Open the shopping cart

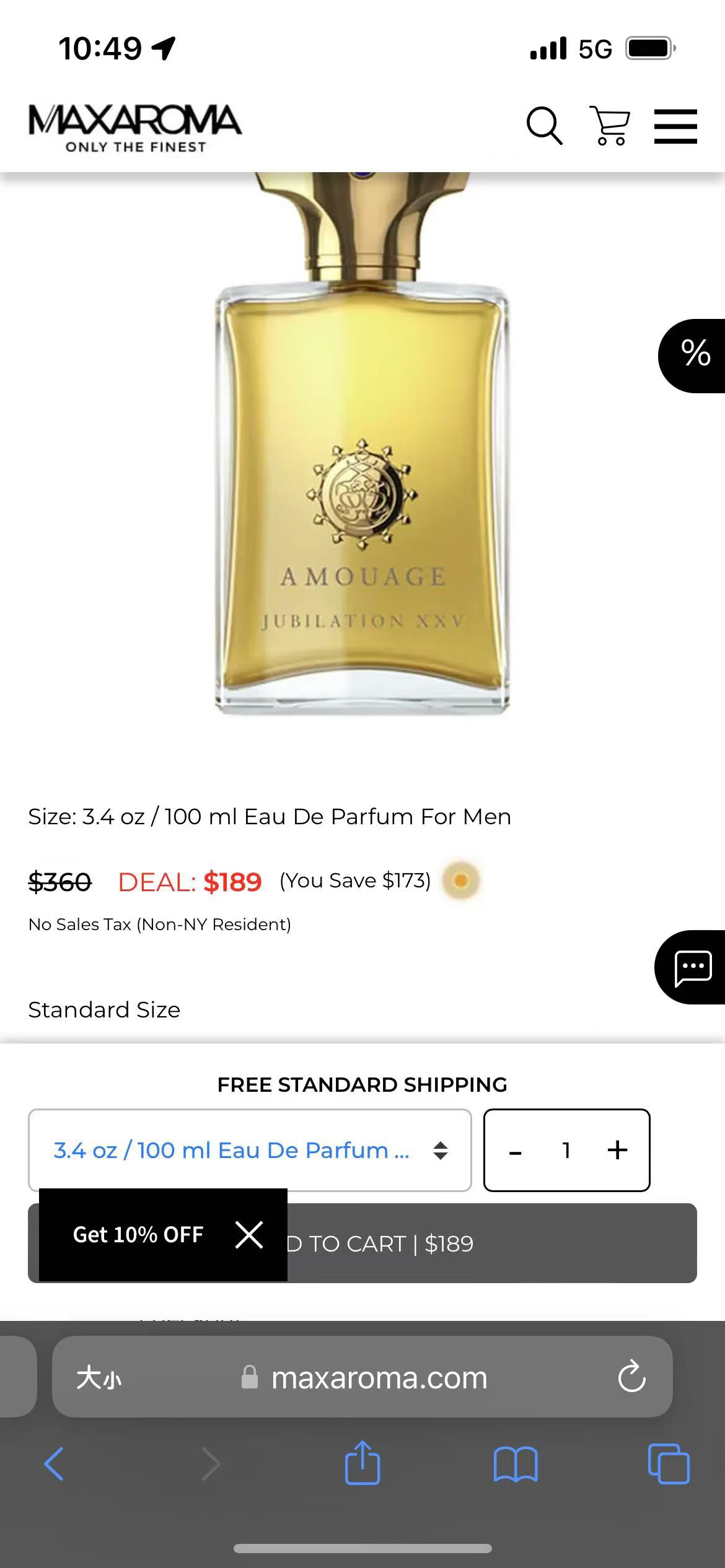pyautogui.click(x=610, y=126)
